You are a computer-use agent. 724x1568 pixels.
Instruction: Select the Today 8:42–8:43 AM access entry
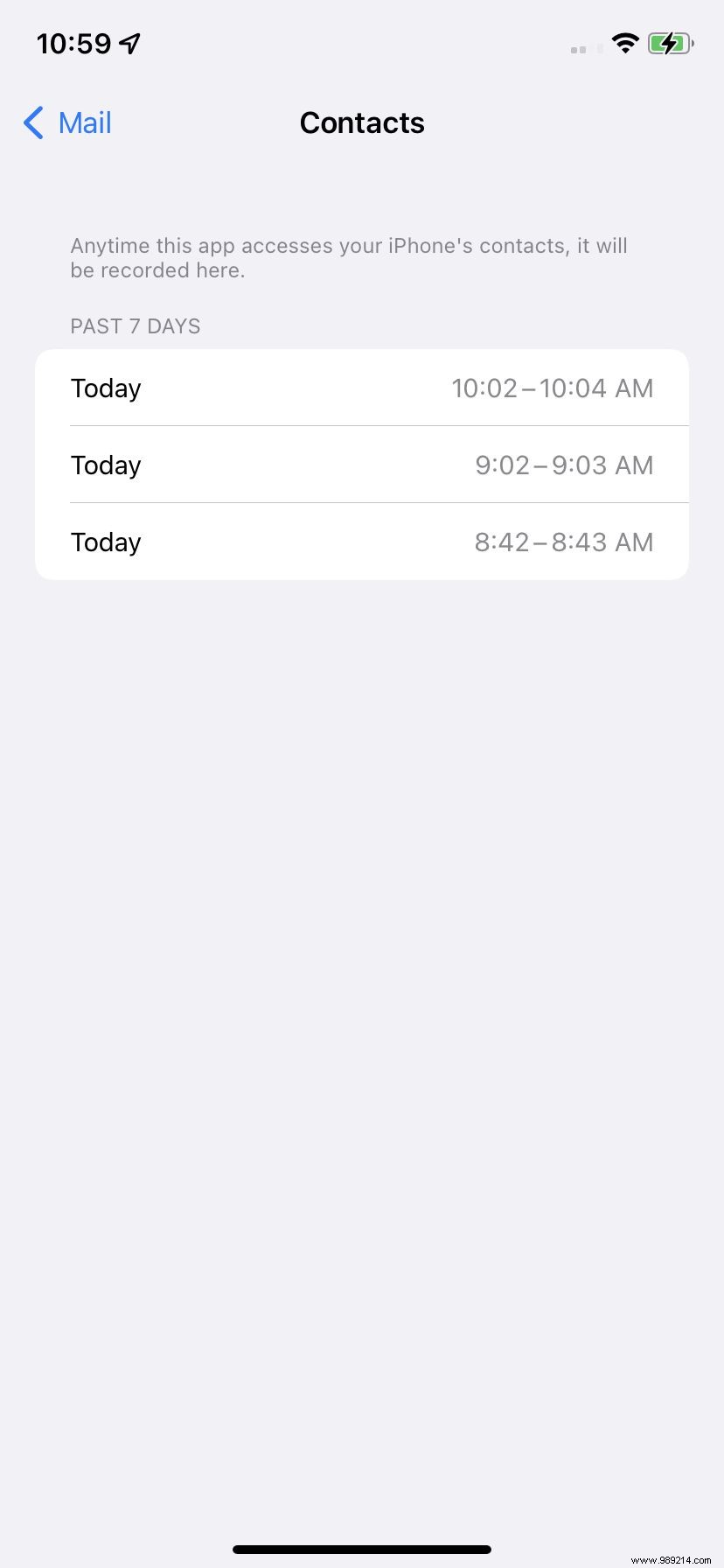pyautogui.click(x=362, y=542)
